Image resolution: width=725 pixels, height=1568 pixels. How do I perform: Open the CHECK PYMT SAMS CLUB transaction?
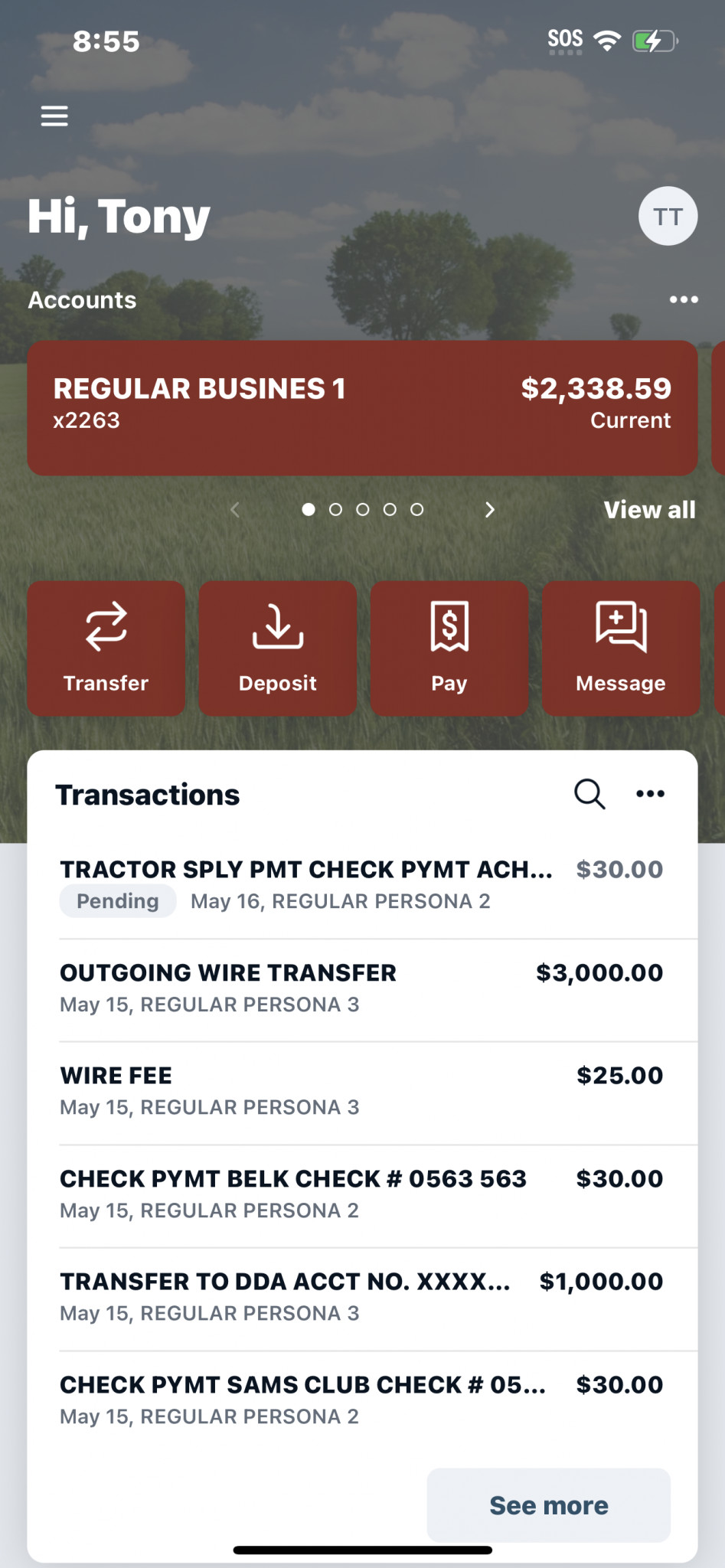(362, 1401)
